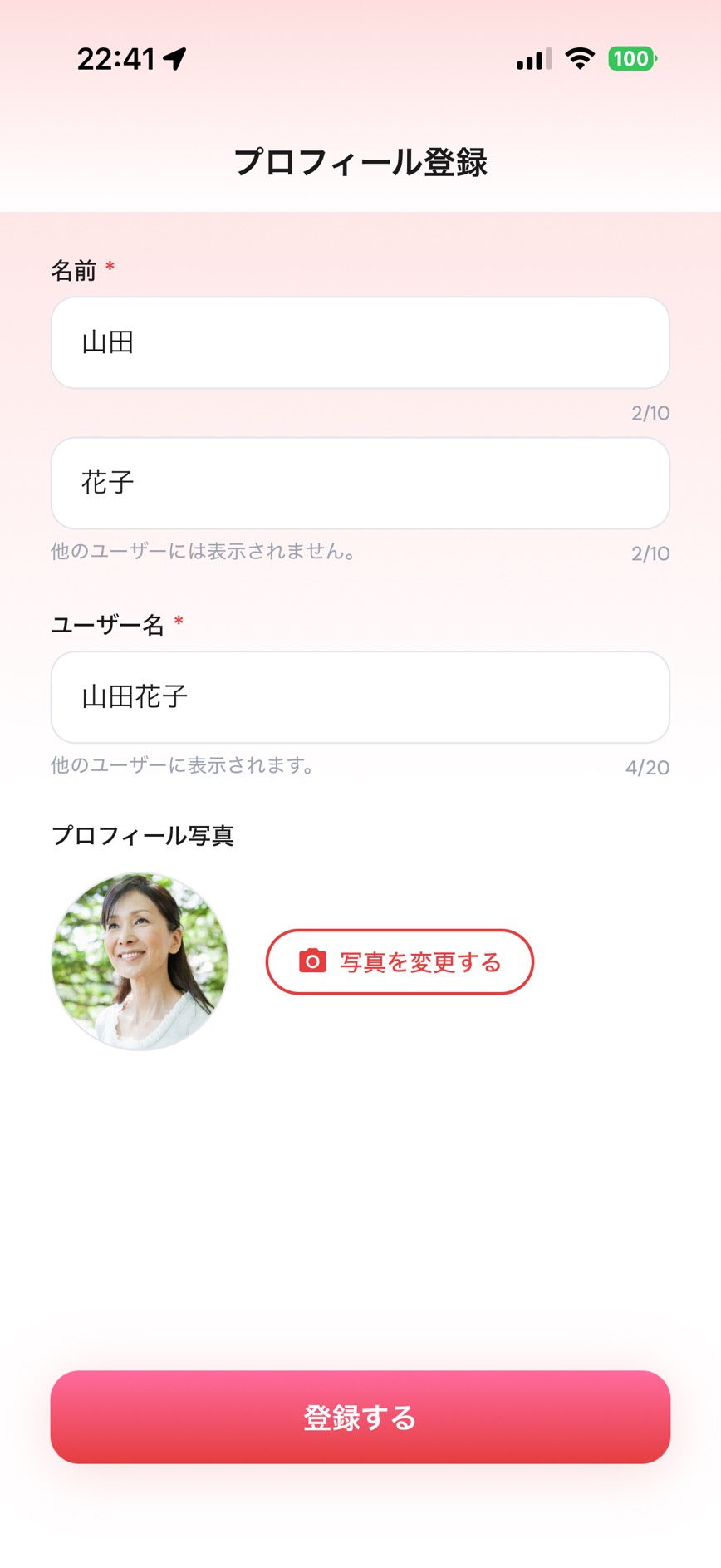Click the camera icon on photo change button
The width and height of the screenshot is (721, 1568).
click(311, 961)
